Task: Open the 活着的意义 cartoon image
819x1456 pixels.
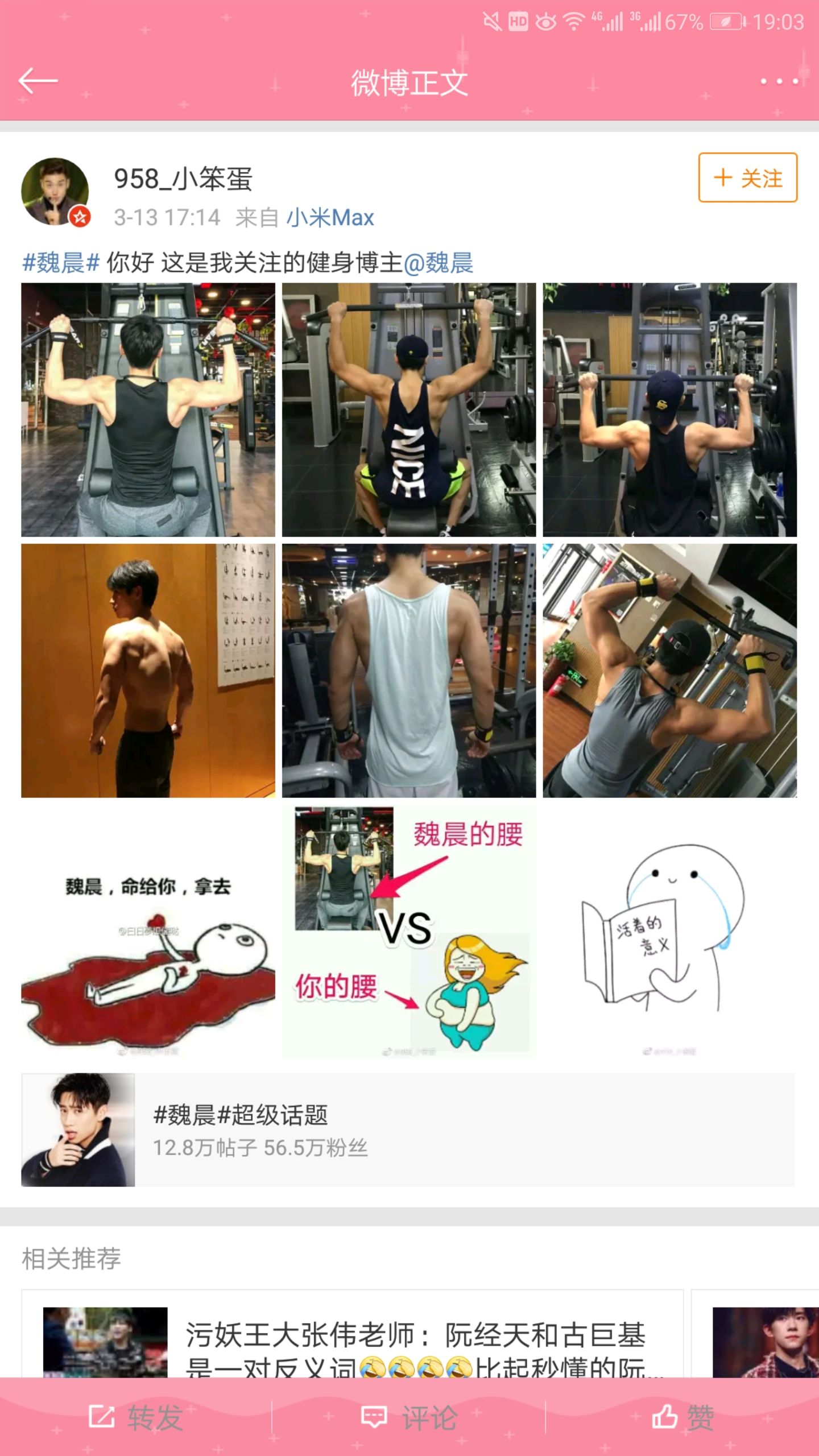Action: (x=669, y=932)
